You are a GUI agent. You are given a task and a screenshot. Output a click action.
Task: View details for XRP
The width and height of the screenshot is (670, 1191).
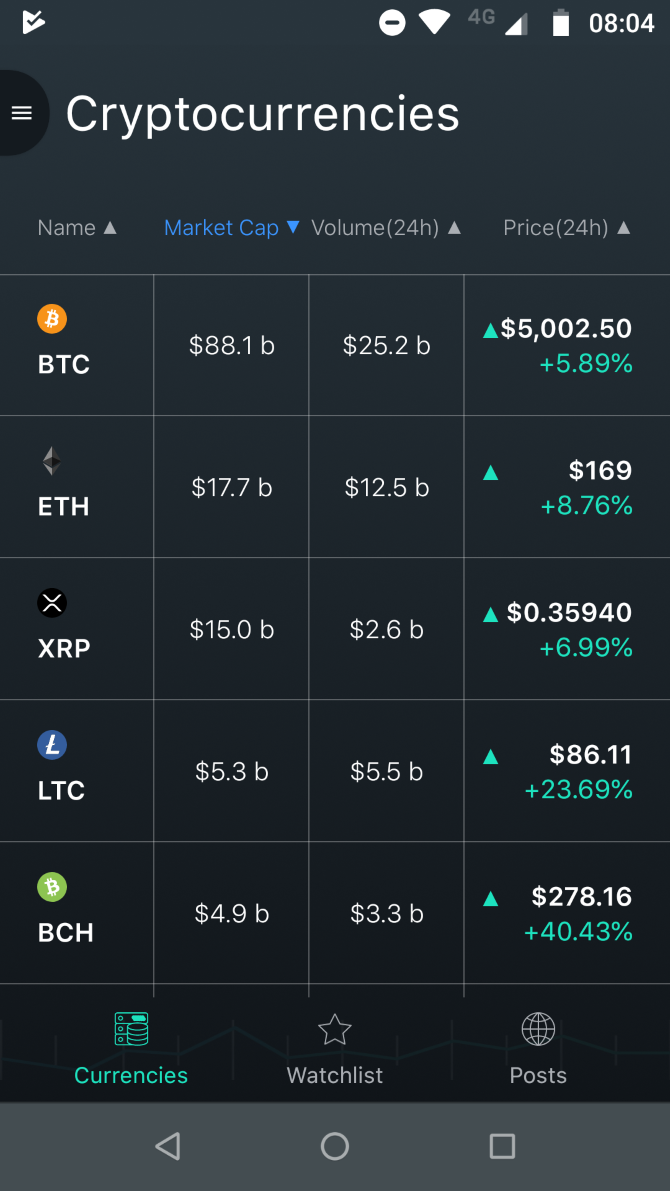[335, 629]
